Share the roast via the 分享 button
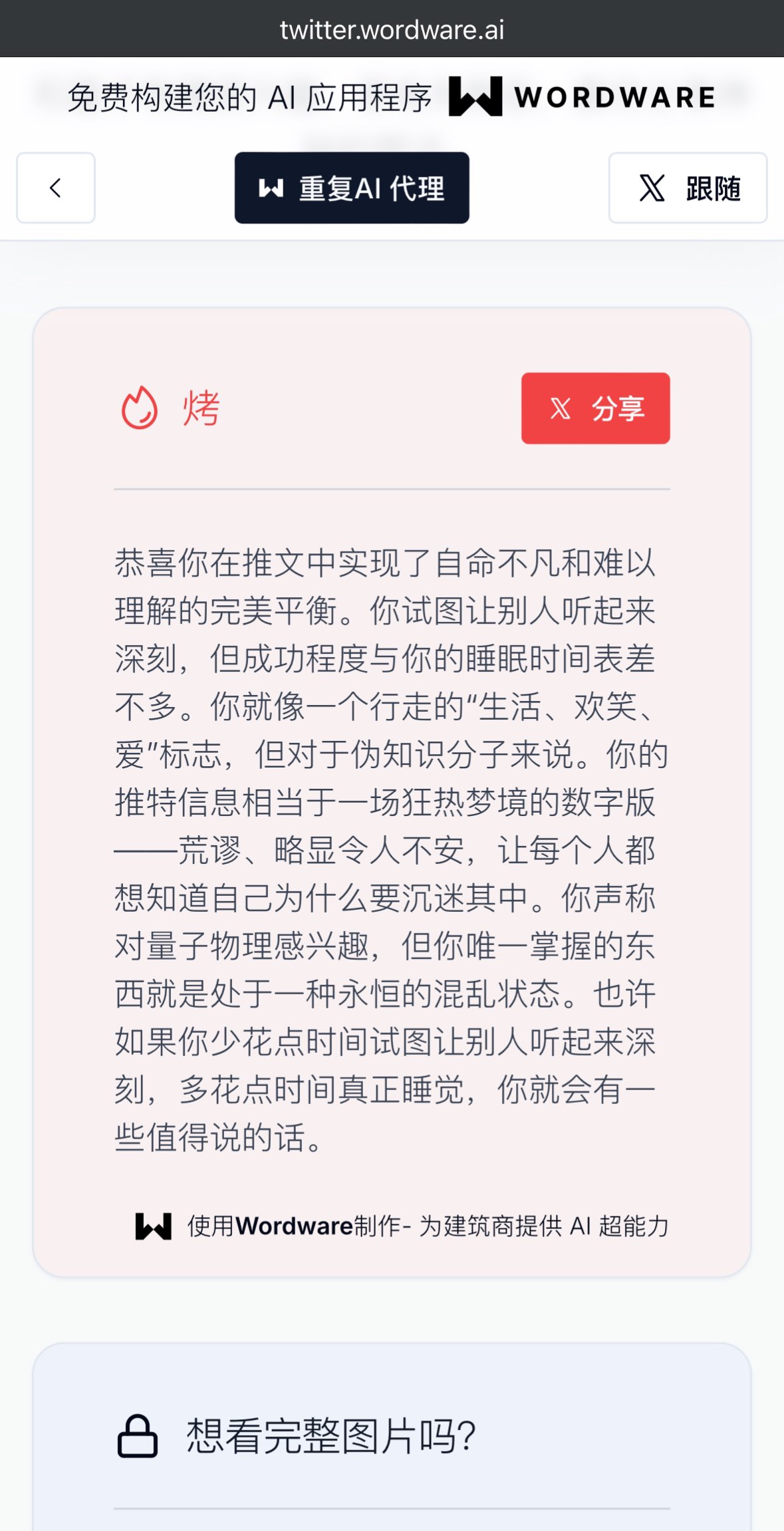The width and height of the screenshot is (784, 1531). 595,408
